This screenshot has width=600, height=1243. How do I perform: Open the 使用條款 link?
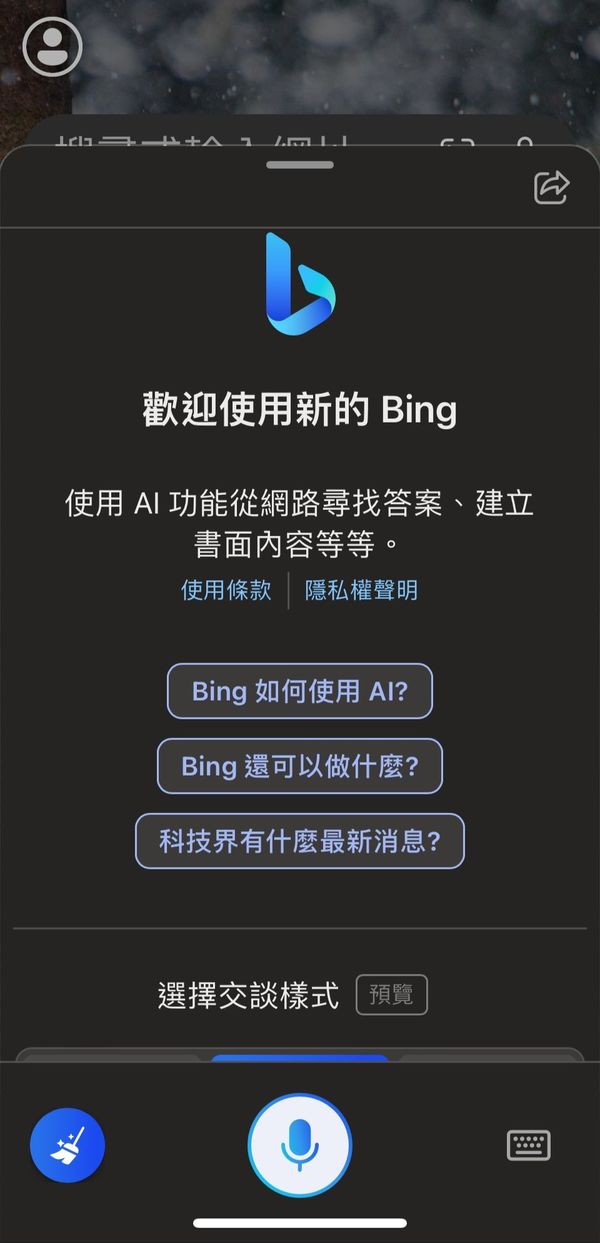coord(226,590)
